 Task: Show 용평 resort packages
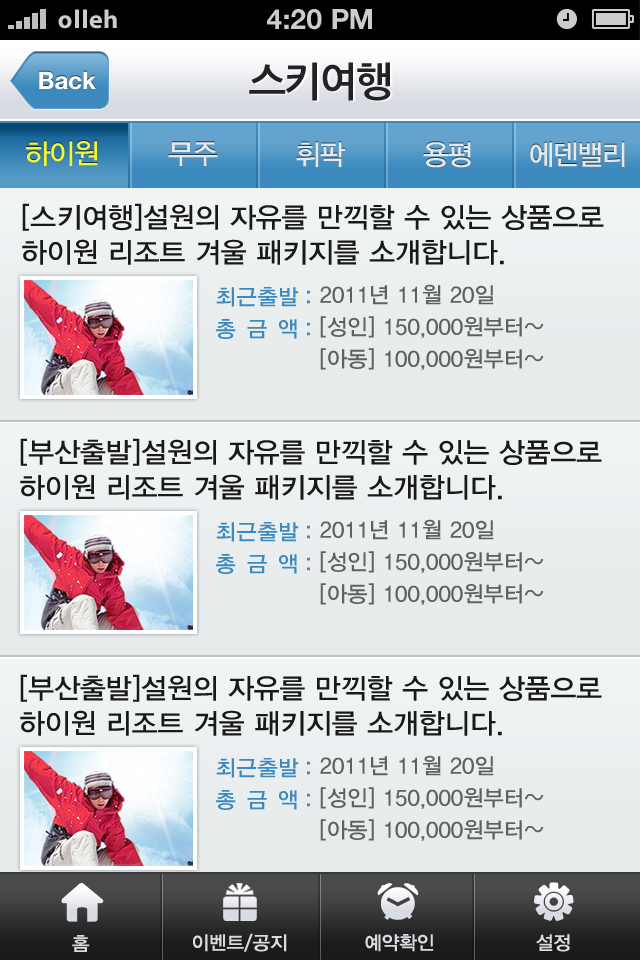[449, 155]
